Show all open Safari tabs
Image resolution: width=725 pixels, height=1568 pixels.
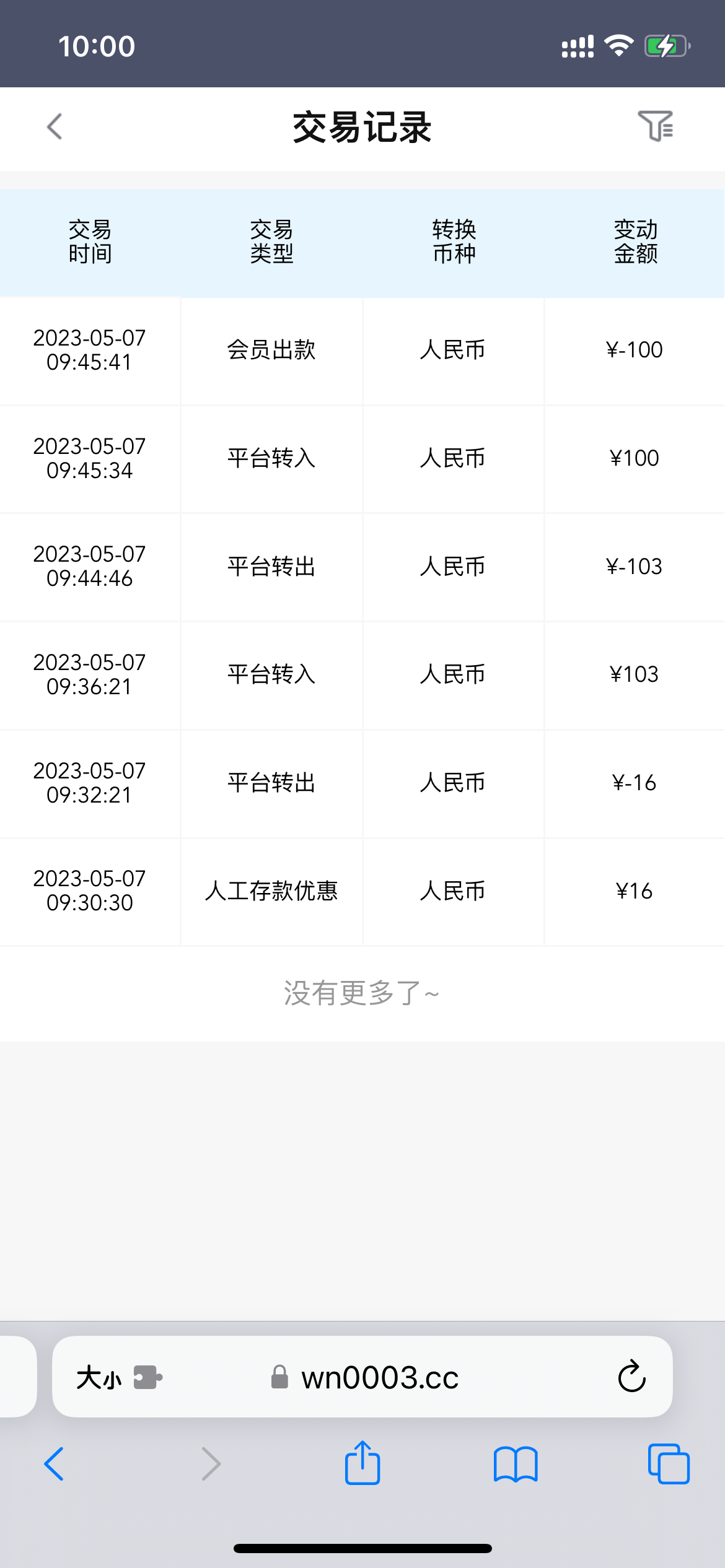point(668,1464)
